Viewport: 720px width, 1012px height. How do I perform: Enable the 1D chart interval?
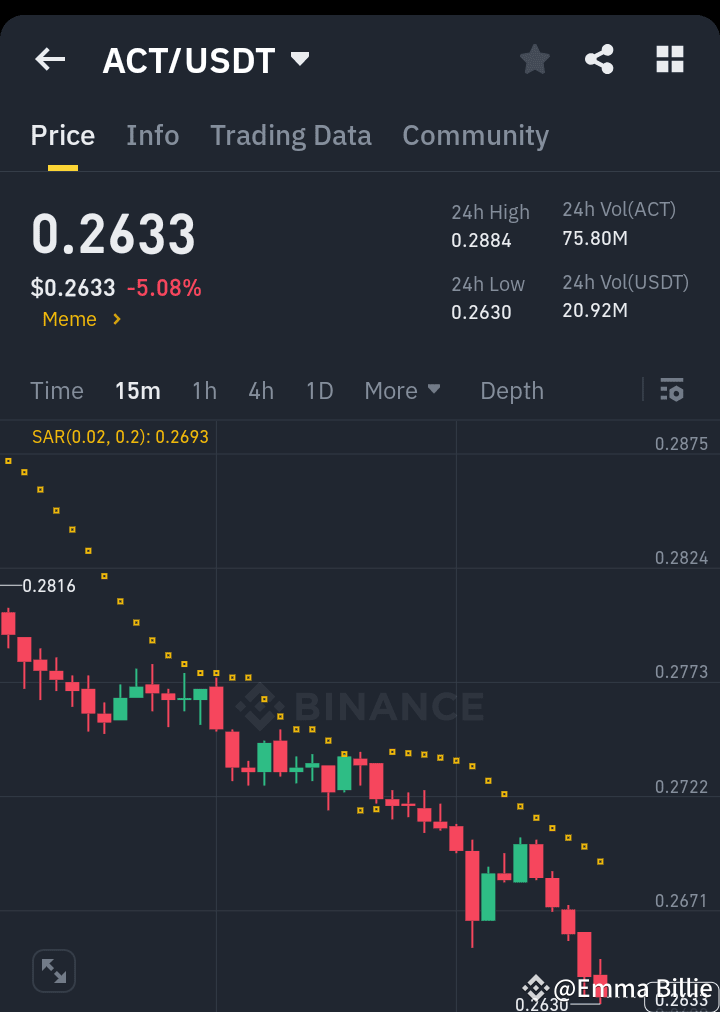(x=319, y=391)
